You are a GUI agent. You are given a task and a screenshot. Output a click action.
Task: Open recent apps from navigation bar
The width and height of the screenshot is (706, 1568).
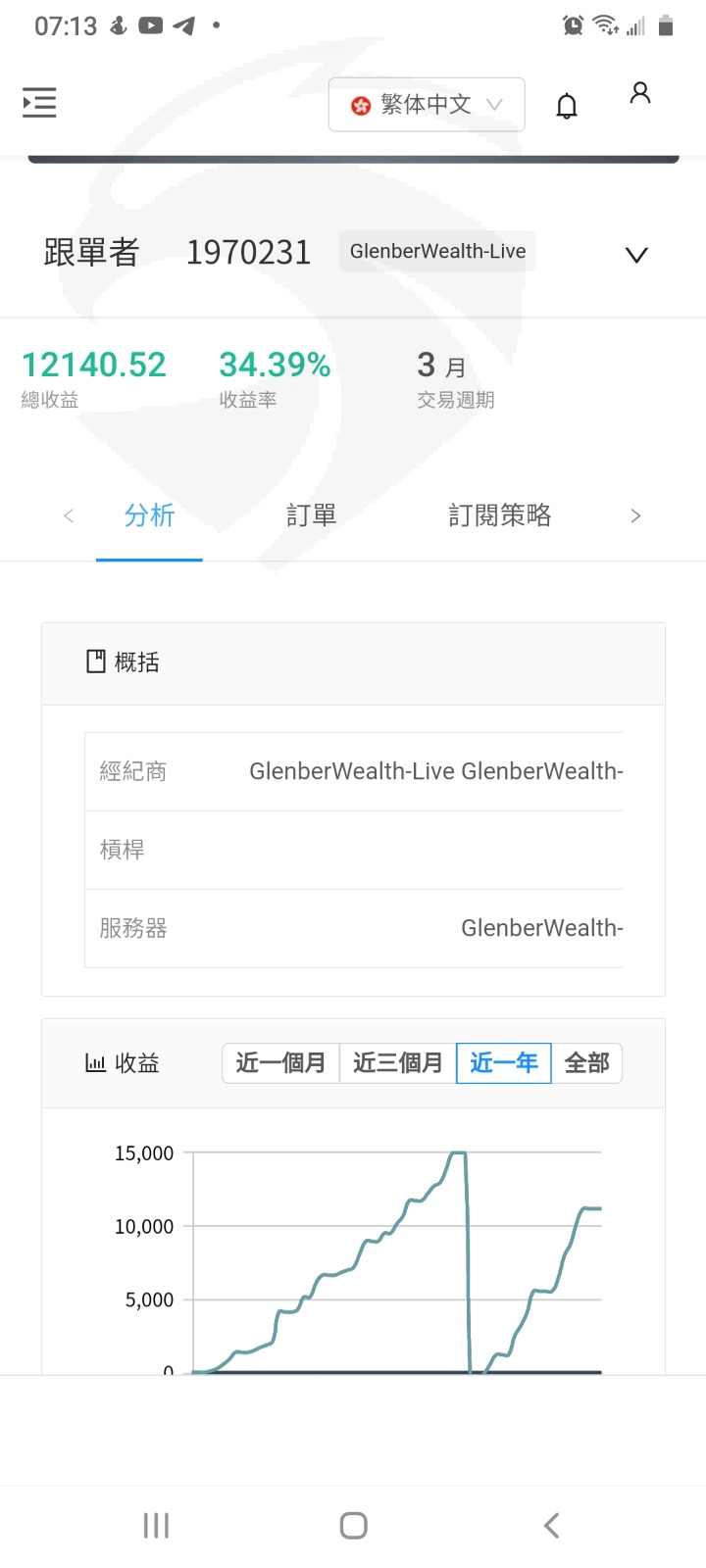(x=156, y=1525)
